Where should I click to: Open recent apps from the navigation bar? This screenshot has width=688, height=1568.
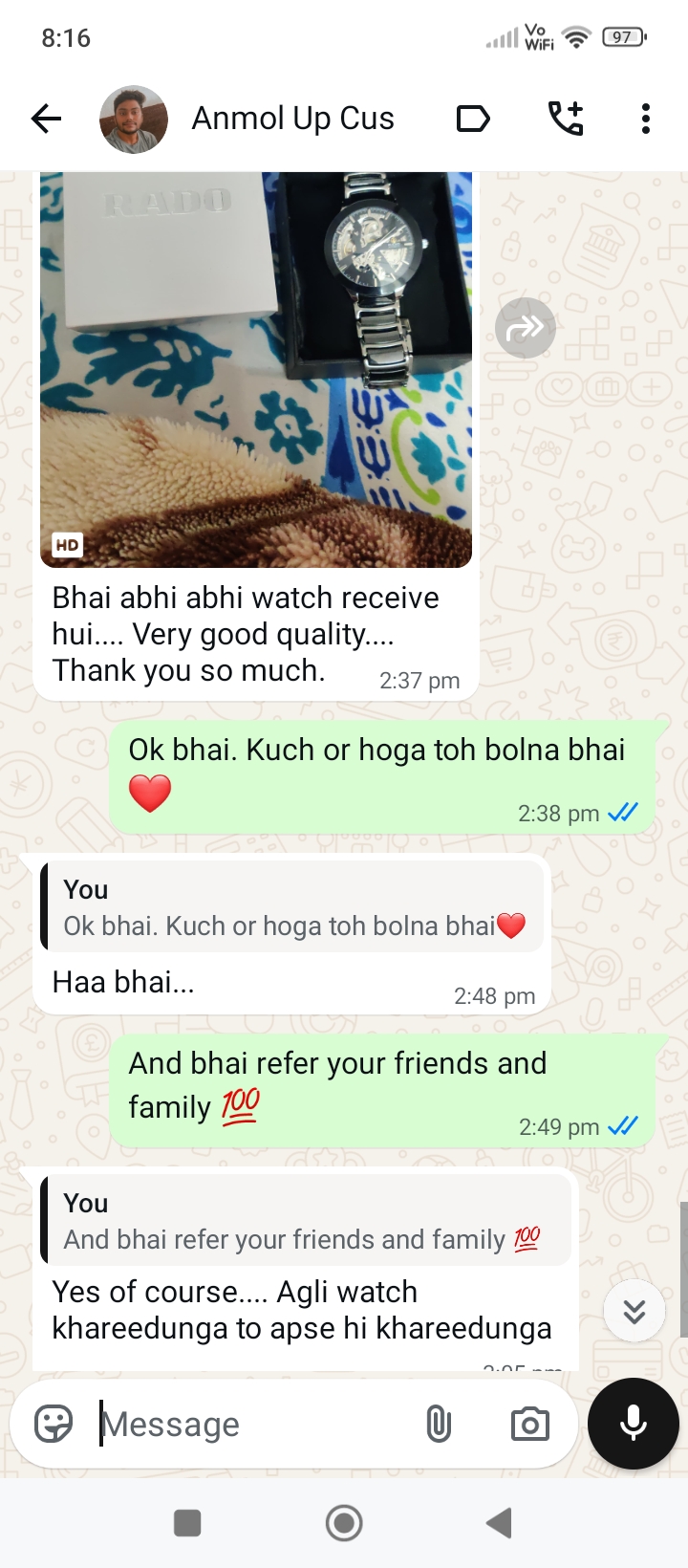pyautogui.click(x=187, y=1522)
